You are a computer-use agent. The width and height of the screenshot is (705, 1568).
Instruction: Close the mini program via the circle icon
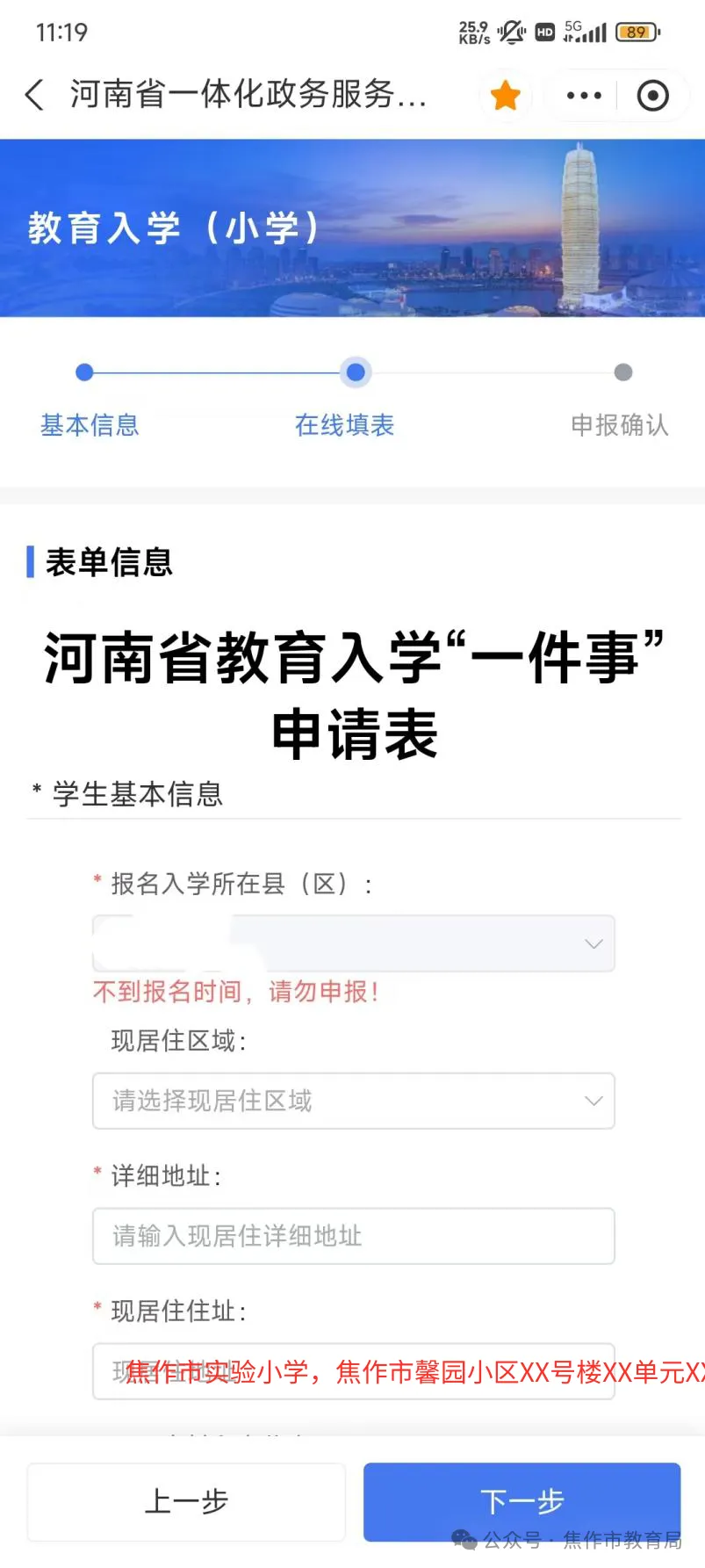[x=652, y=95]
